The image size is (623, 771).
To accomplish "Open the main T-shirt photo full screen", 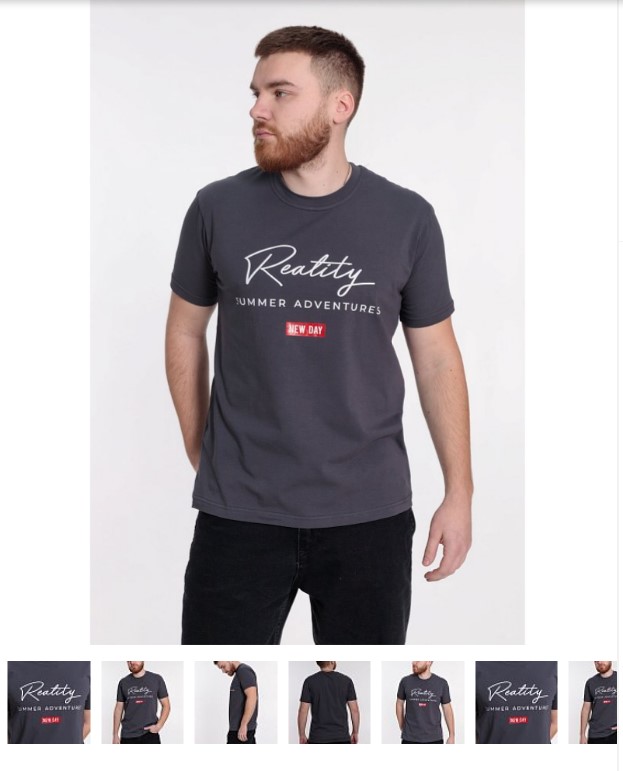I will coord(307,322).
